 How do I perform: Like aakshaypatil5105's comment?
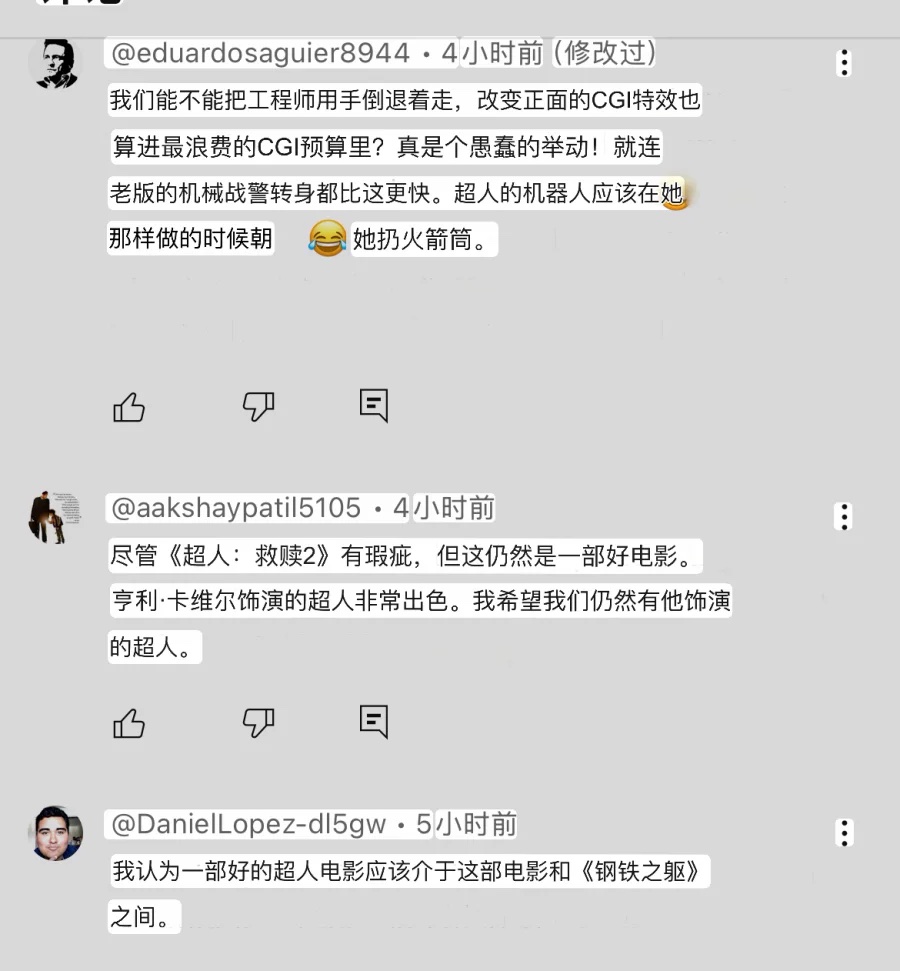pos(129,722)
